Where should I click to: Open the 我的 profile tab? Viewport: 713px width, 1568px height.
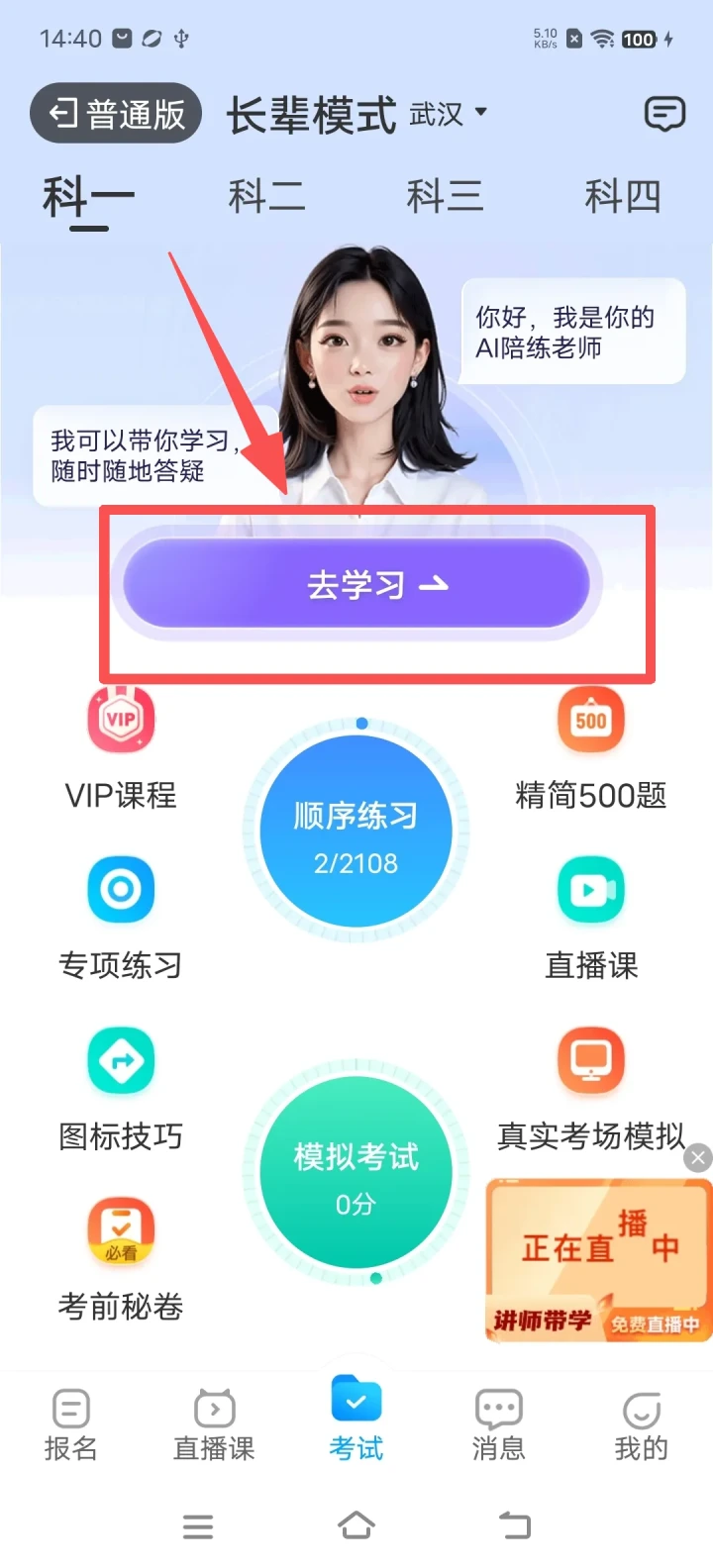pos(642,1426)
